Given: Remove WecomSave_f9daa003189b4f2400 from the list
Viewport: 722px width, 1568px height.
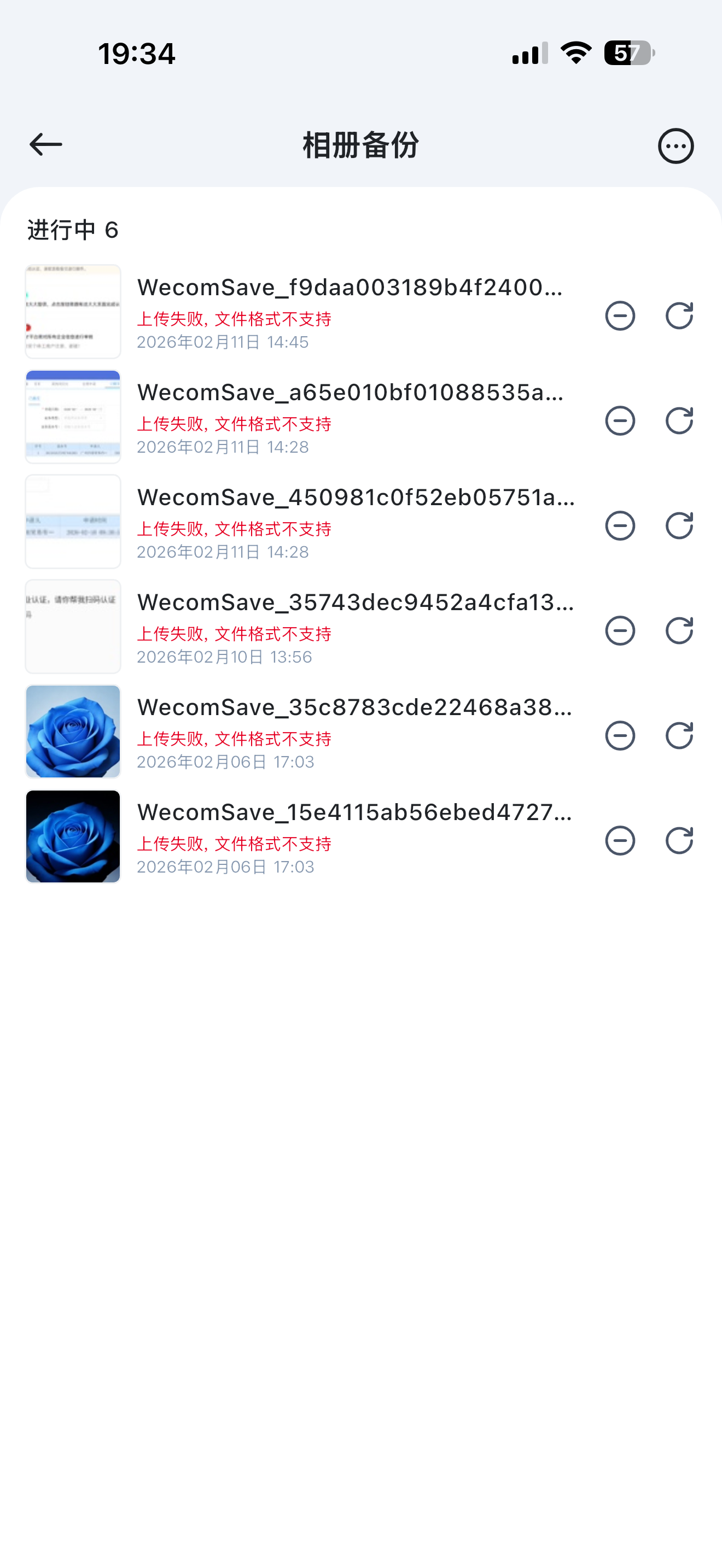Looking at the screenshot, I should [x=620, y=316].
